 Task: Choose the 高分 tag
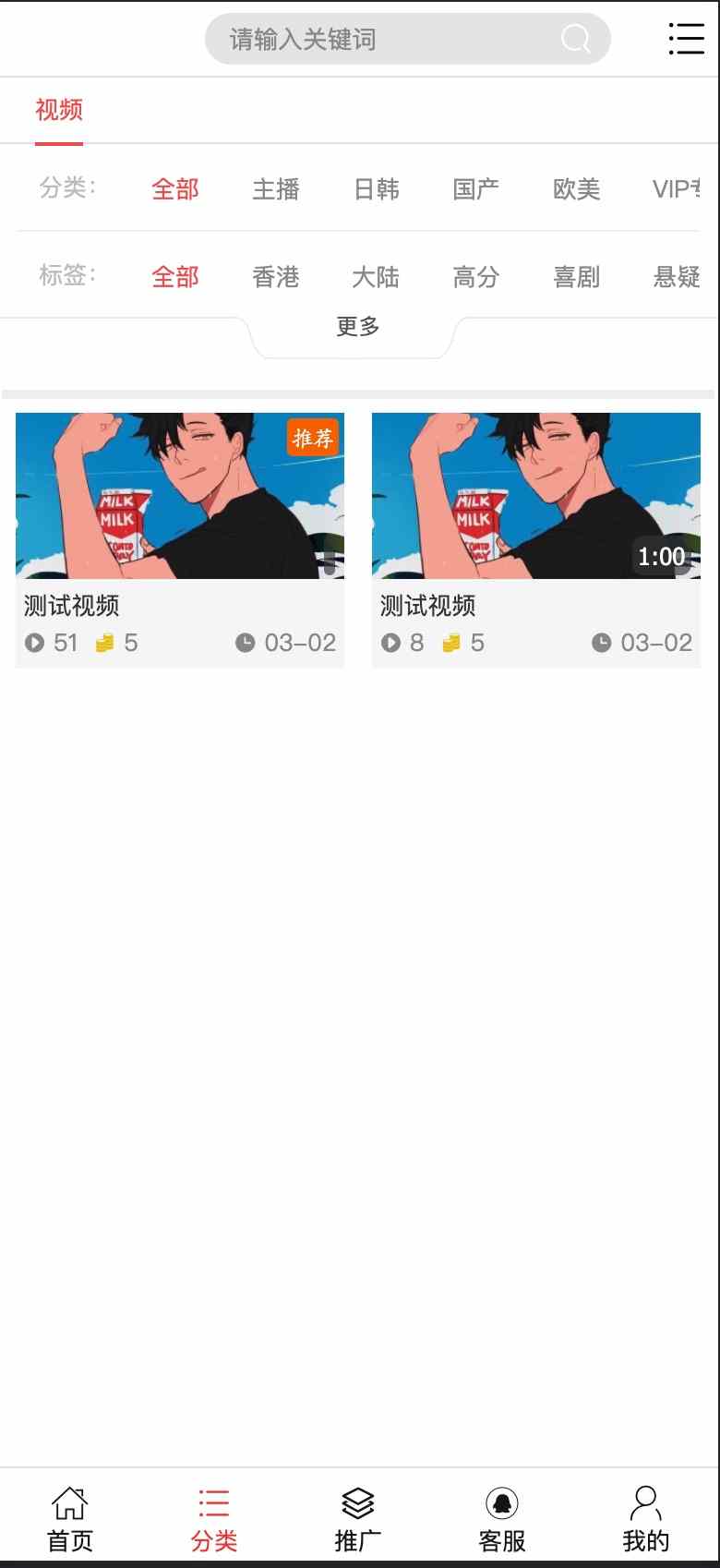click(x=476, y=277)
